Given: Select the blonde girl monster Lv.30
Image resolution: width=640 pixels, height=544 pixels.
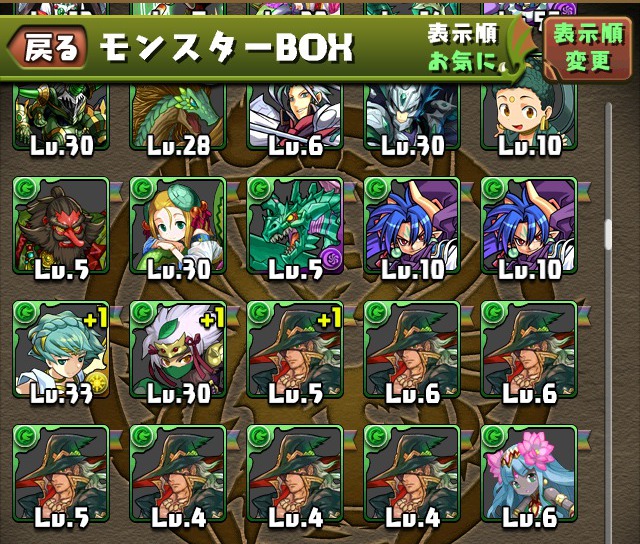Looking at the screenshot, I should tap(178, 228).
